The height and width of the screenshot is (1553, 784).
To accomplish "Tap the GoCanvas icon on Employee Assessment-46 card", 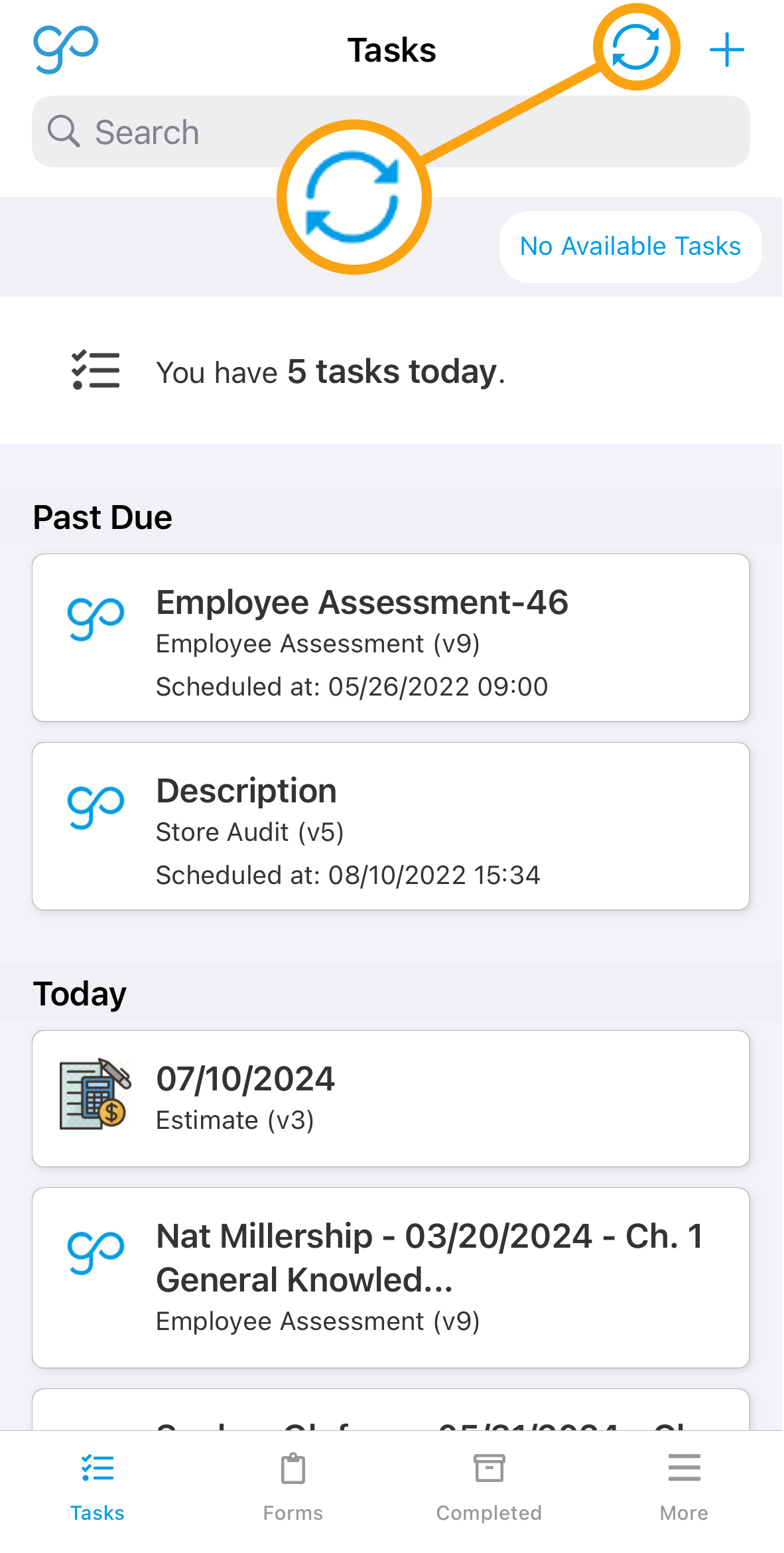I will (94, 617).
